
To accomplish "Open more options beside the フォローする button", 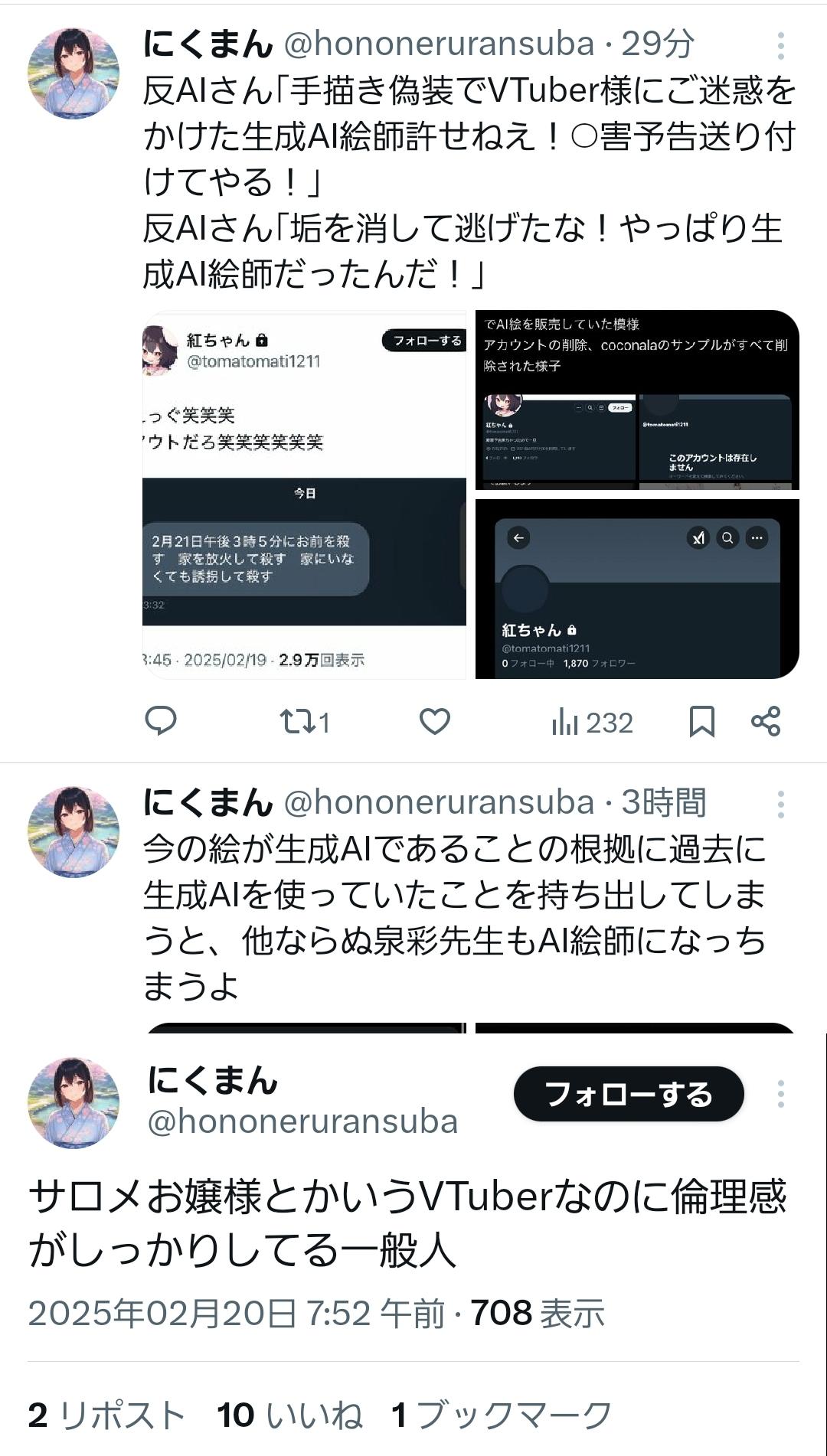I will [x=780, y=1094].
